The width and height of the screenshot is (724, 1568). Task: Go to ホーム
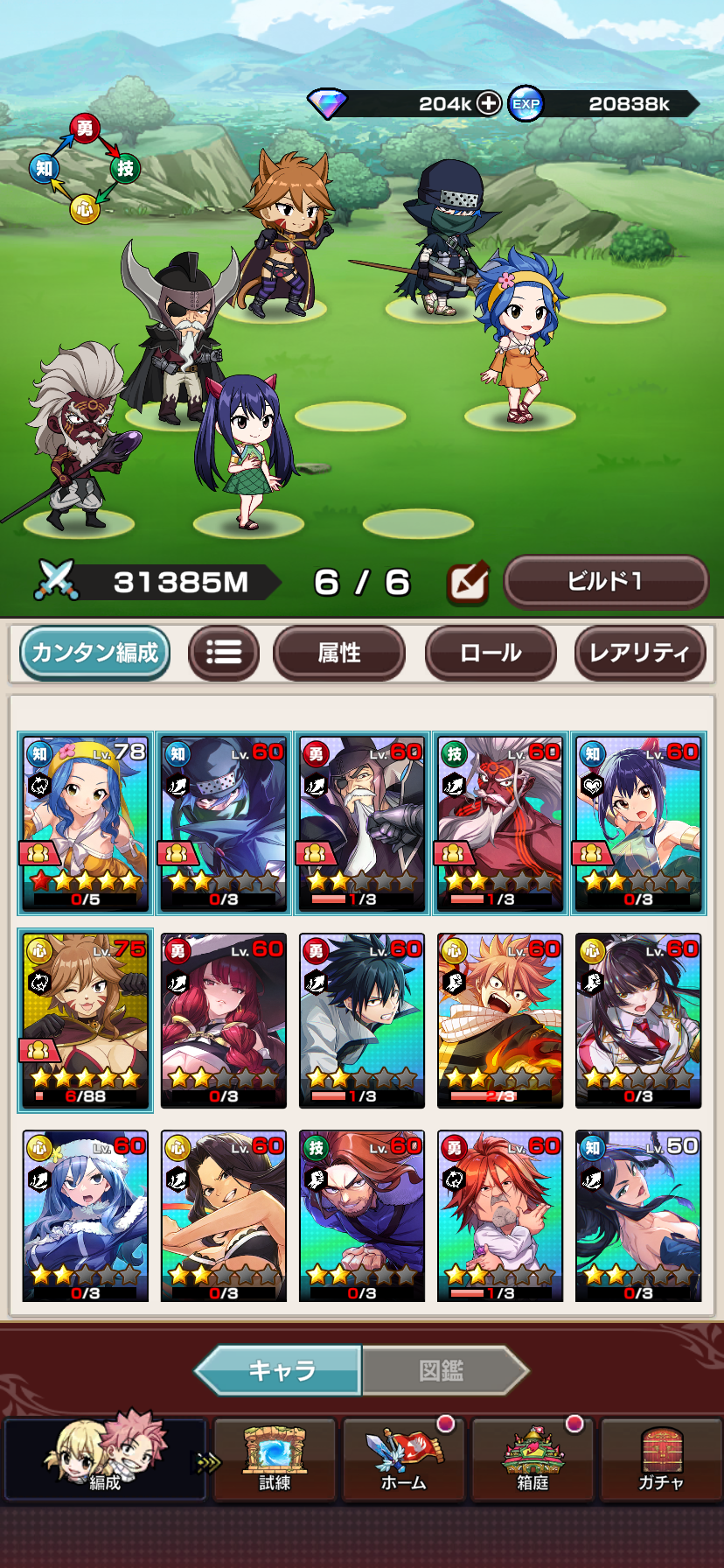403,1459
